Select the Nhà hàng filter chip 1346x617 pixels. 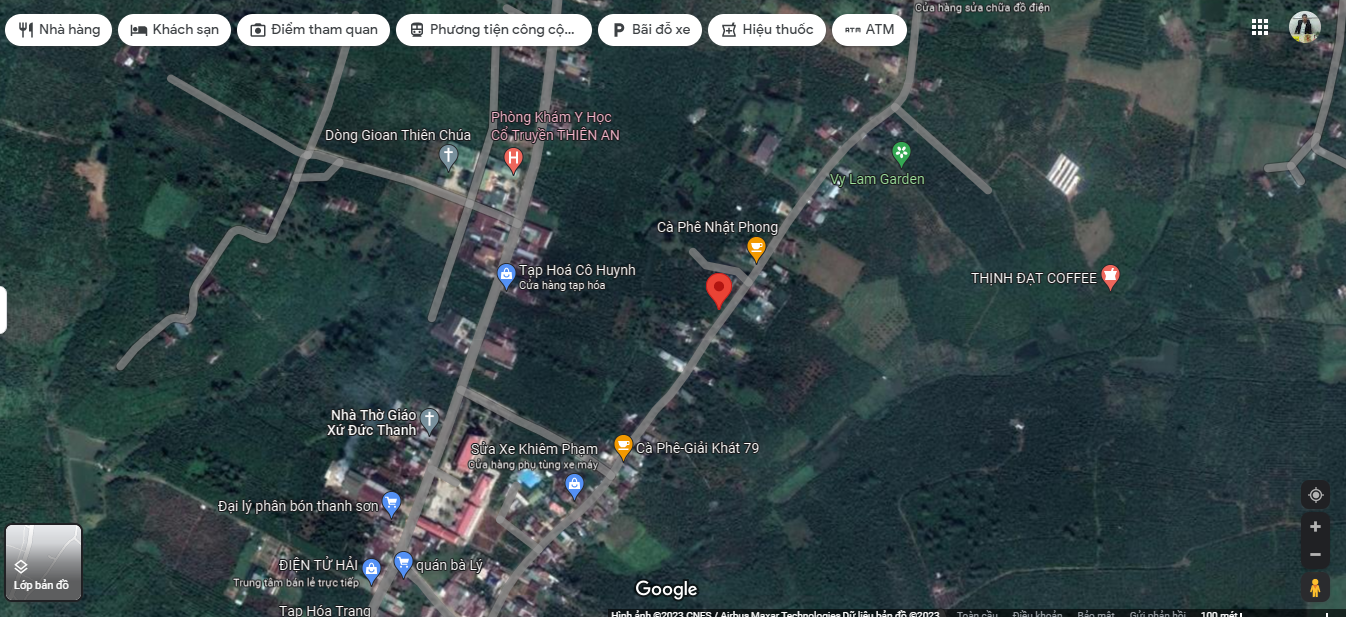point(58,30)
